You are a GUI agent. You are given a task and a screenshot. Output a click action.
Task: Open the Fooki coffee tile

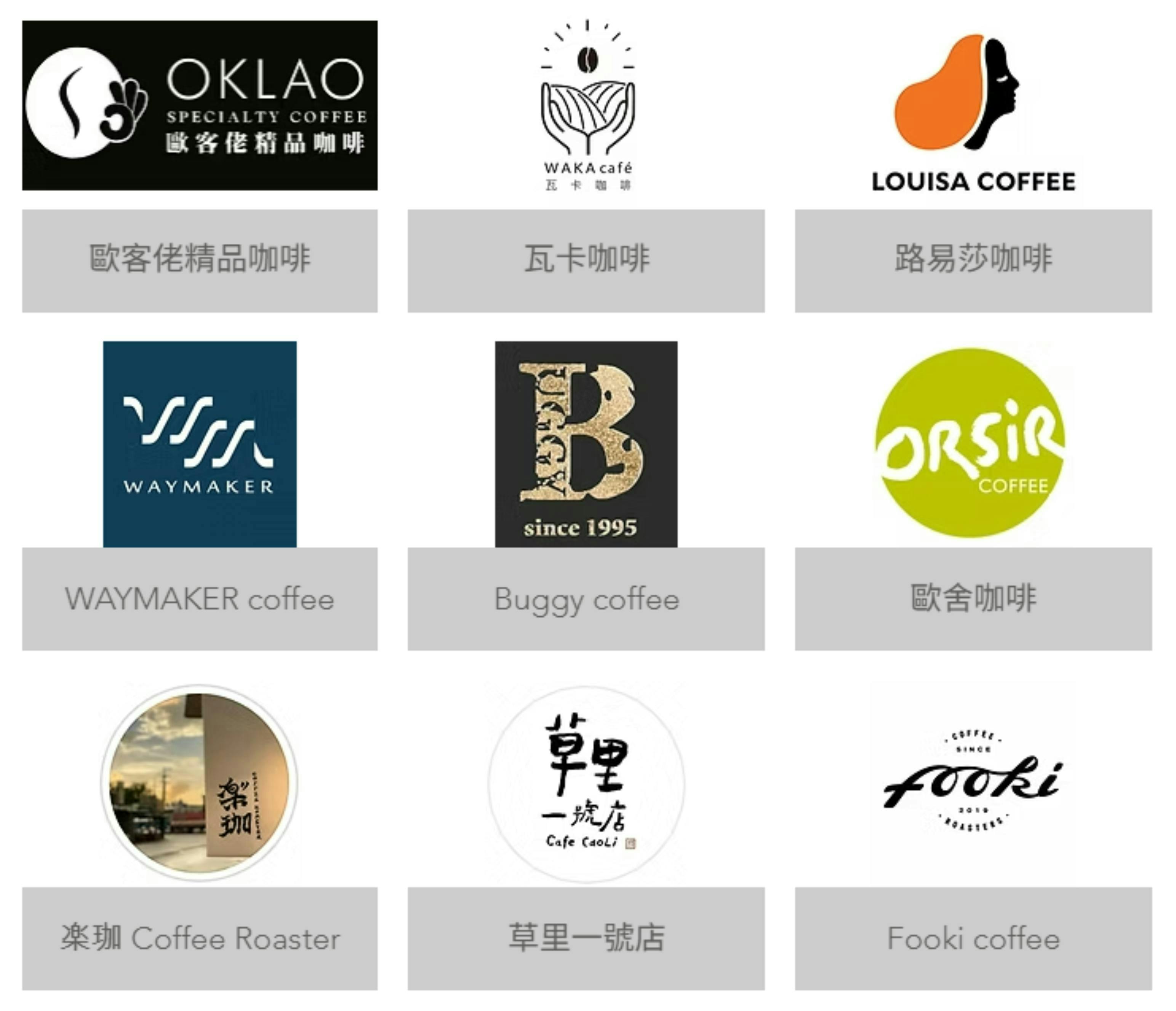(x=973, y=837)
